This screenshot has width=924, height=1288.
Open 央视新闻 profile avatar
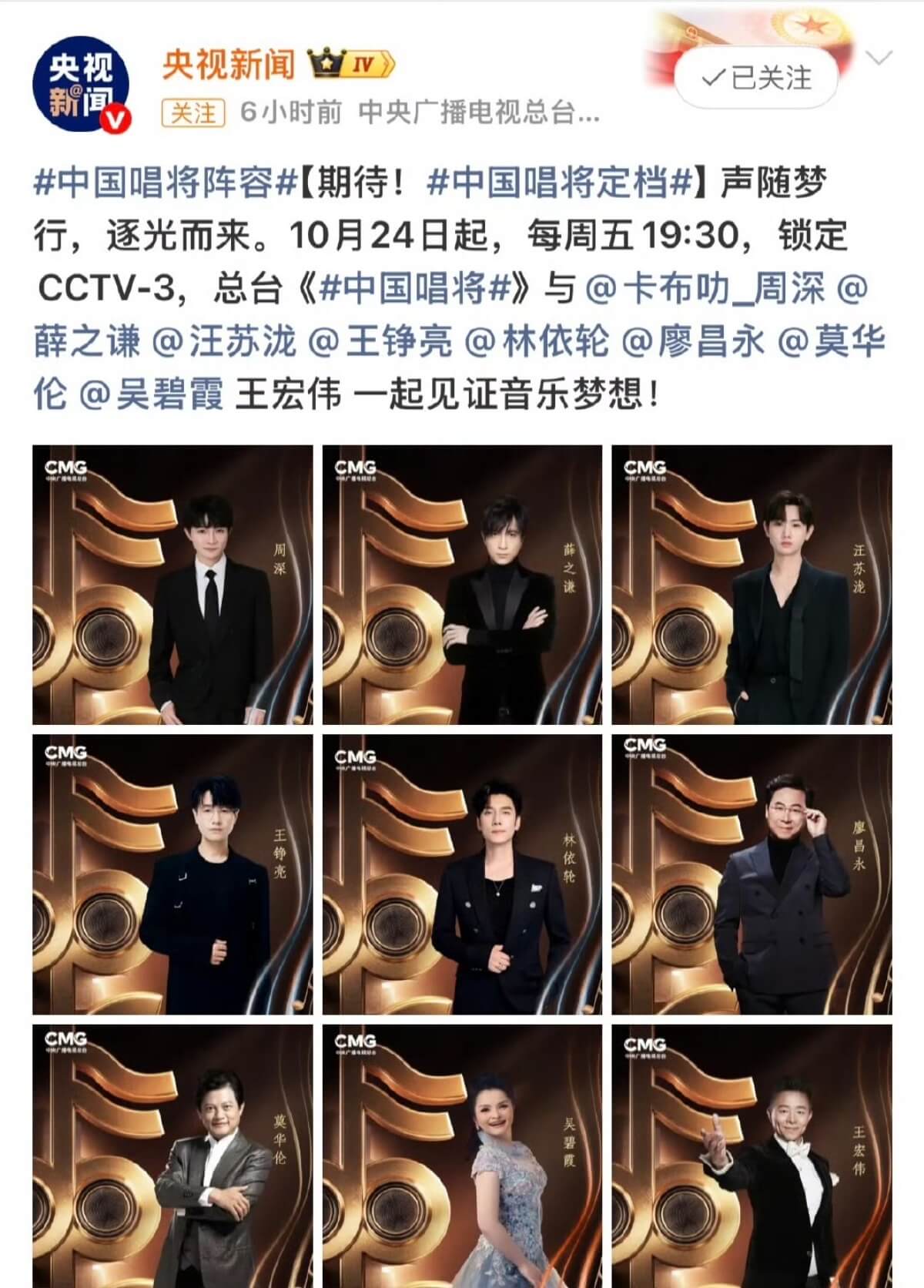coord(81,85)
